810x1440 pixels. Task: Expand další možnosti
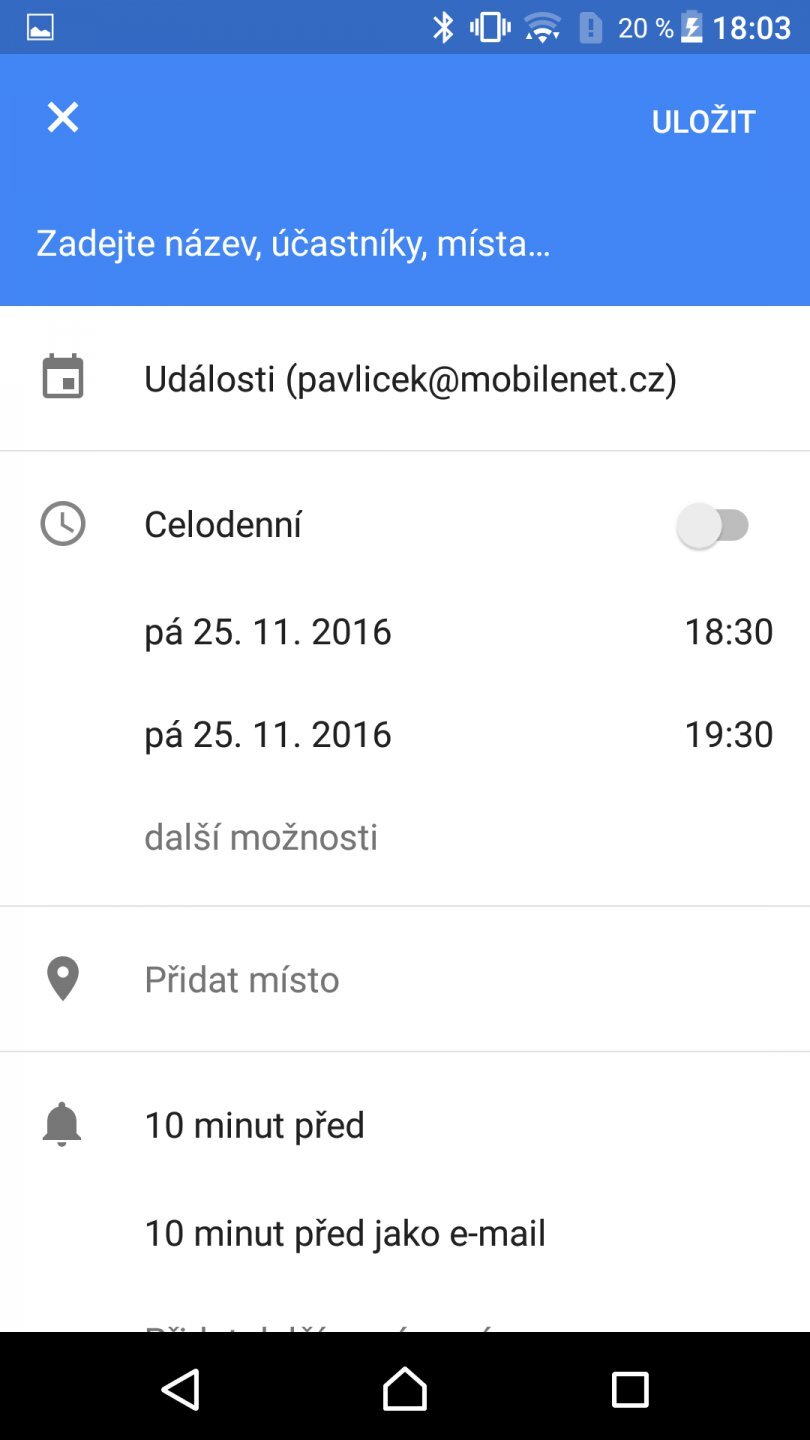261,837
